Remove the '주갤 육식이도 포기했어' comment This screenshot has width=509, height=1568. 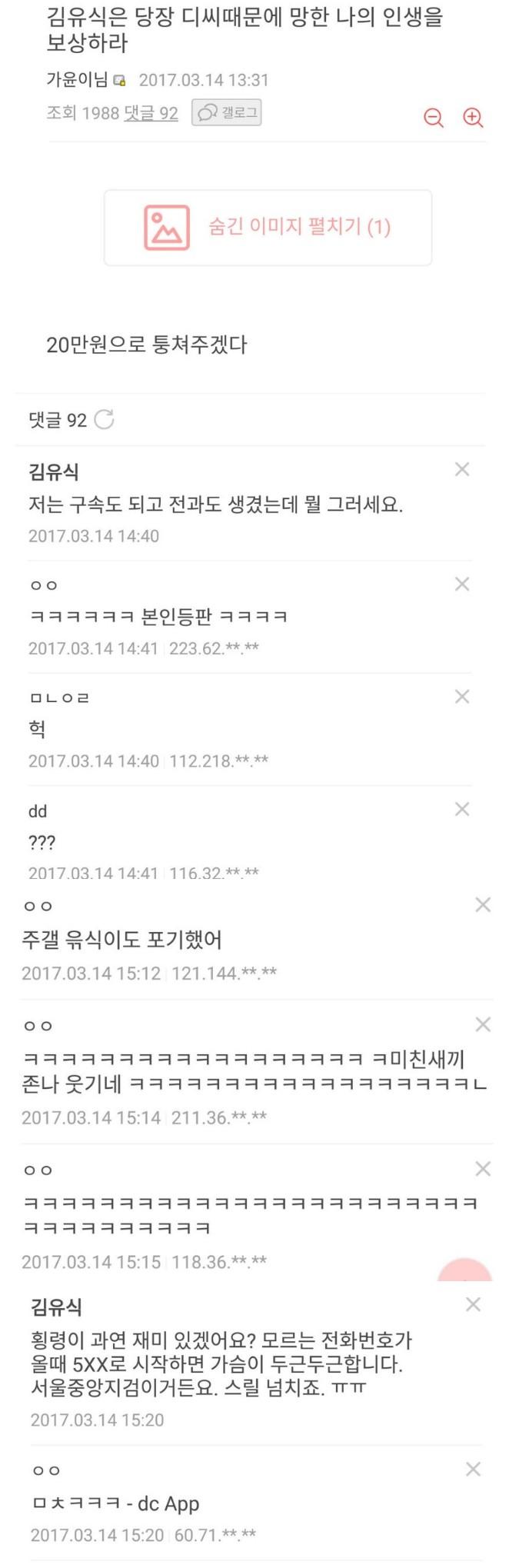483,904
